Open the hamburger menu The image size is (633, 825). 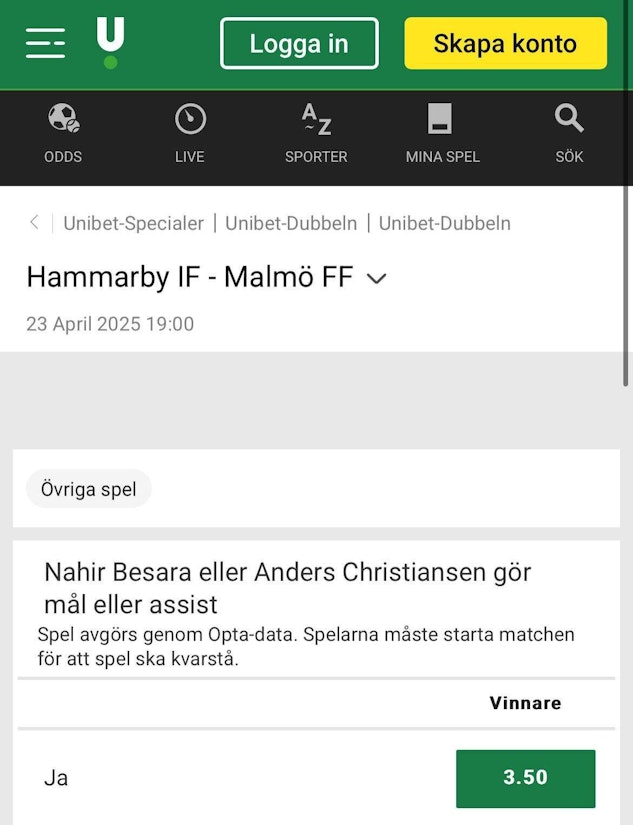(x=45, y=44)
